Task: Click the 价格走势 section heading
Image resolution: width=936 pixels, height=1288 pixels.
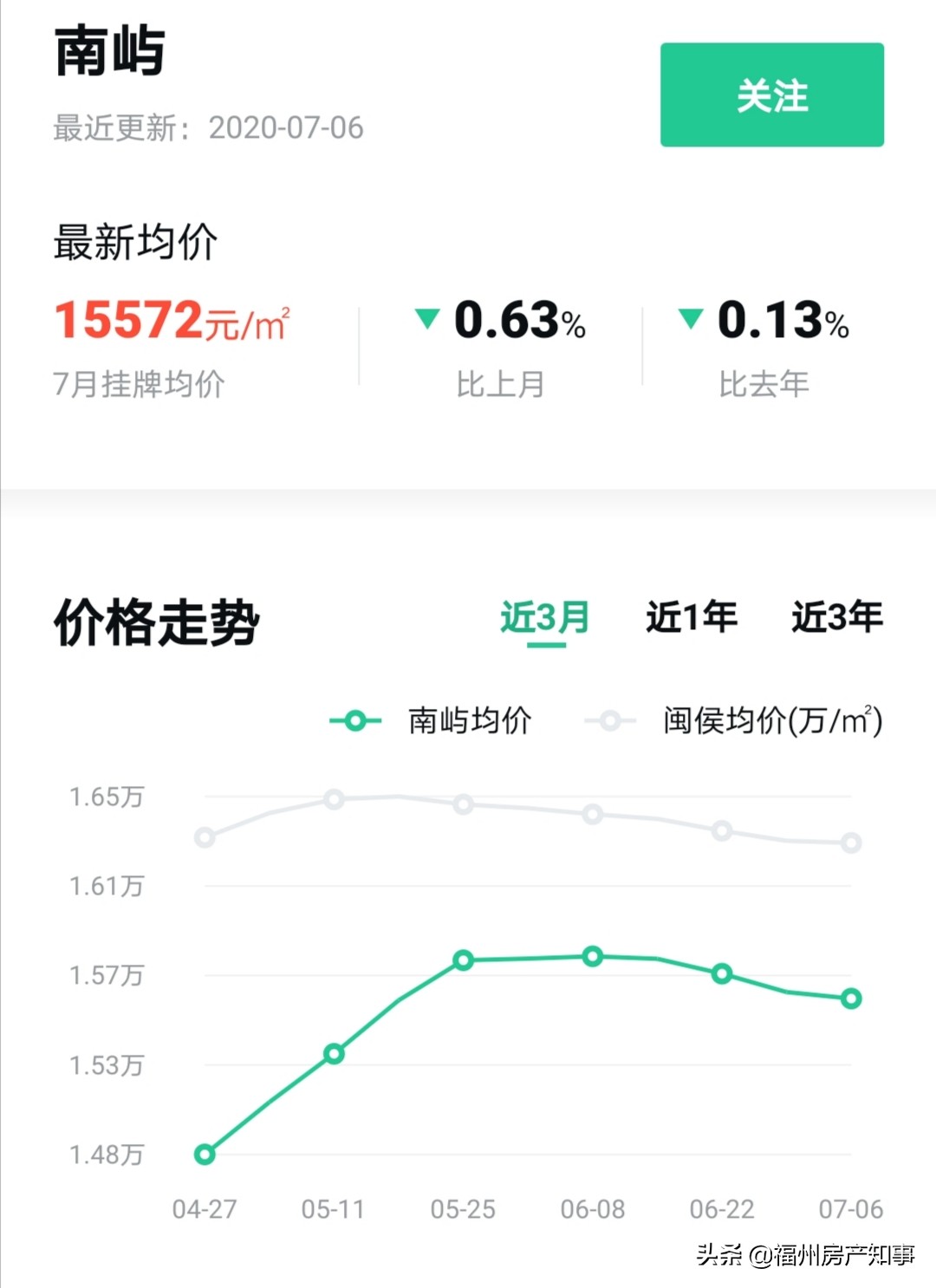Action: [156, 617]
